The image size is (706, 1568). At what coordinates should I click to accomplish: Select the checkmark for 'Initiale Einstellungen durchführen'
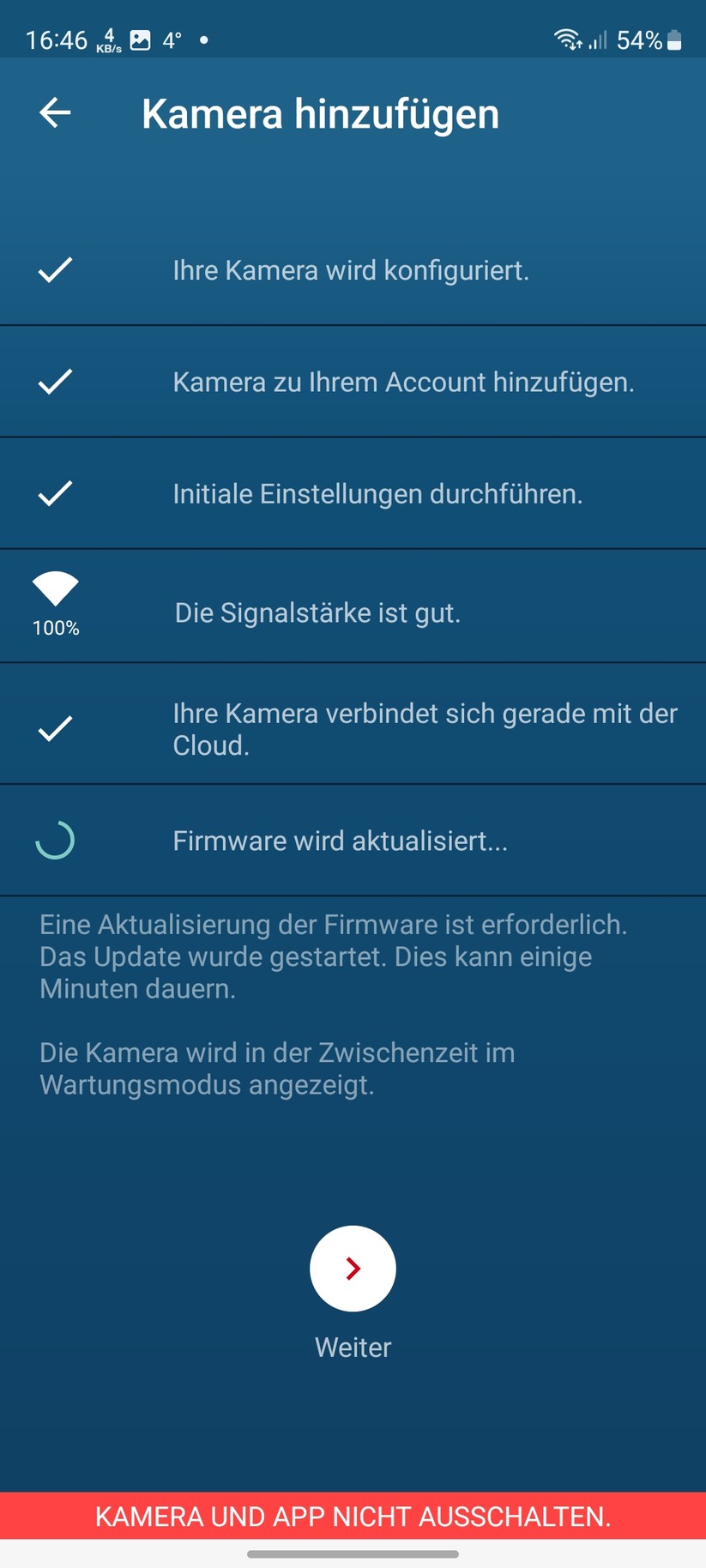pyautogui.click(x=54, y=493)
